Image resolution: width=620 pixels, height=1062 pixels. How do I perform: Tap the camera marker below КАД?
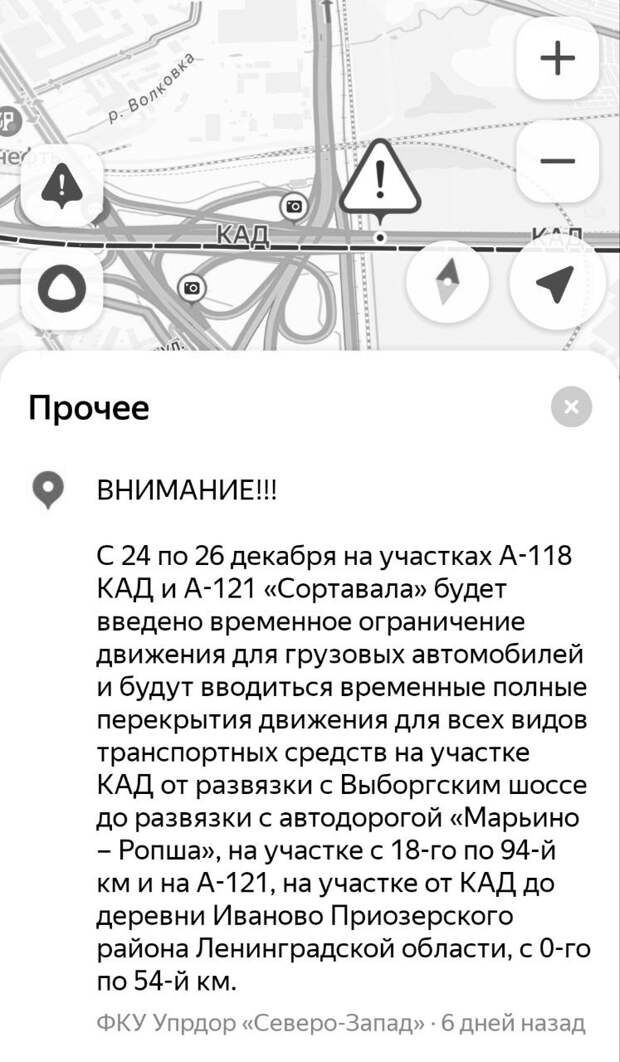point(191,287)
